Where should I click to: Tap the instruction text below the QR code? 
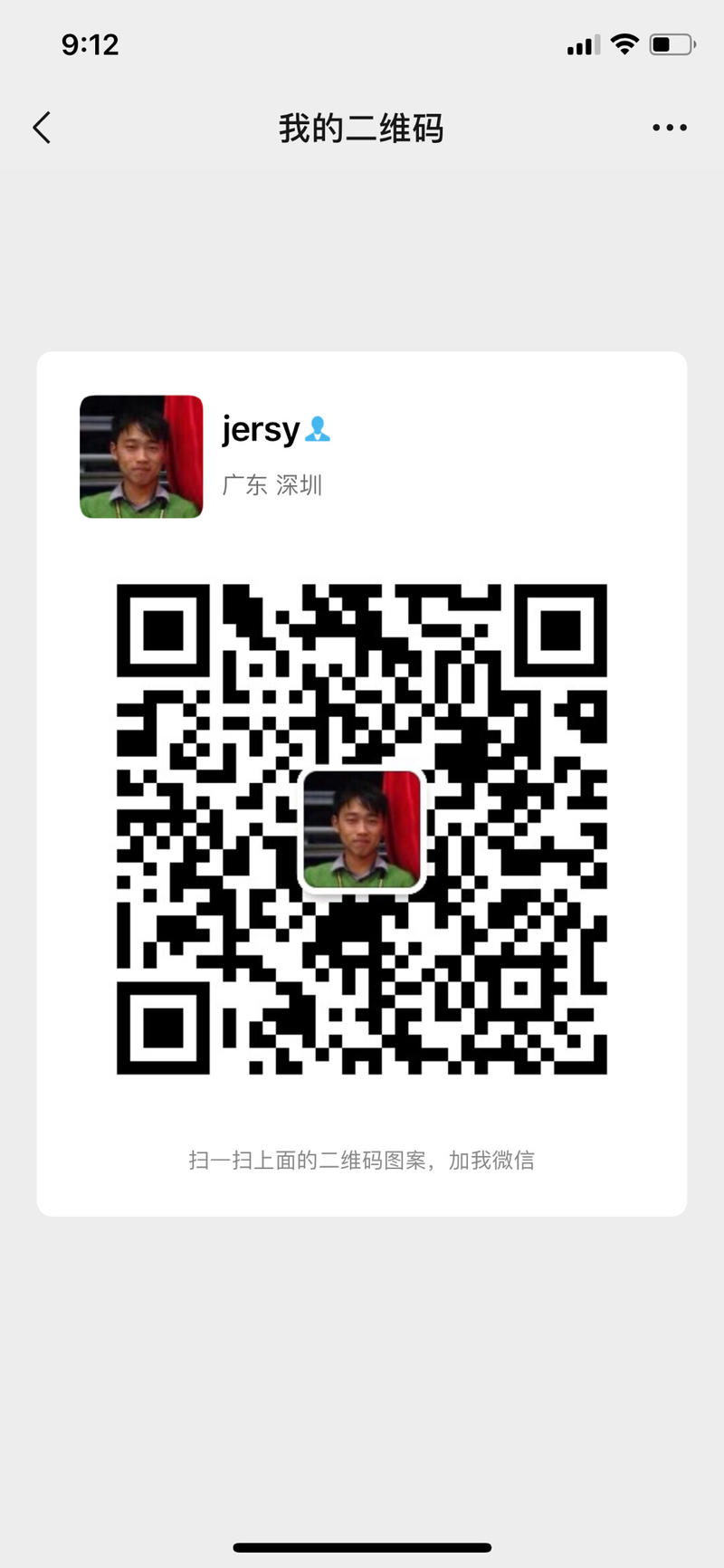click(361, 1160)
